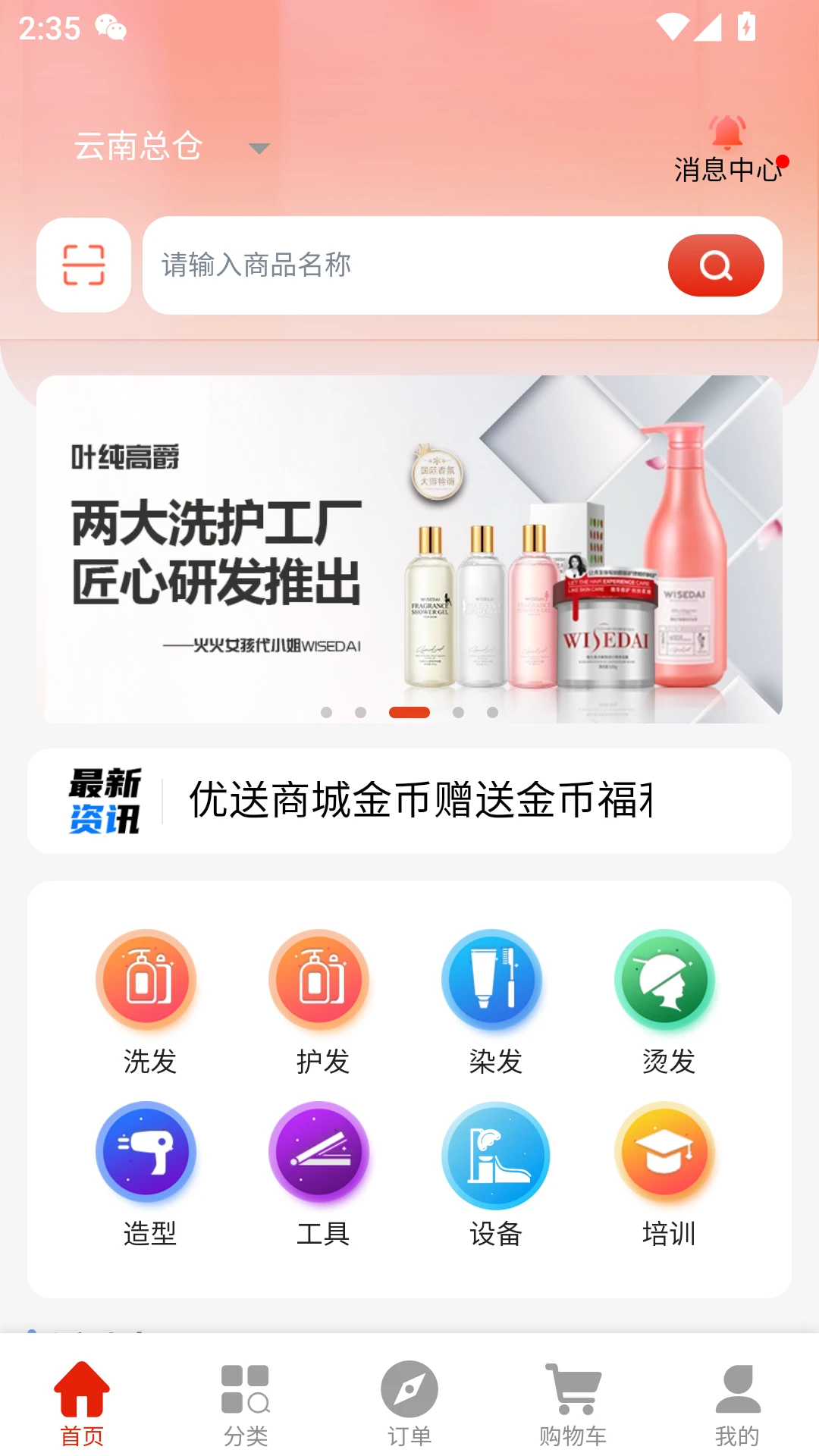The image size is (819, 1456).
Task: Jump to the last carousel dot
Action: coord(490,713)
